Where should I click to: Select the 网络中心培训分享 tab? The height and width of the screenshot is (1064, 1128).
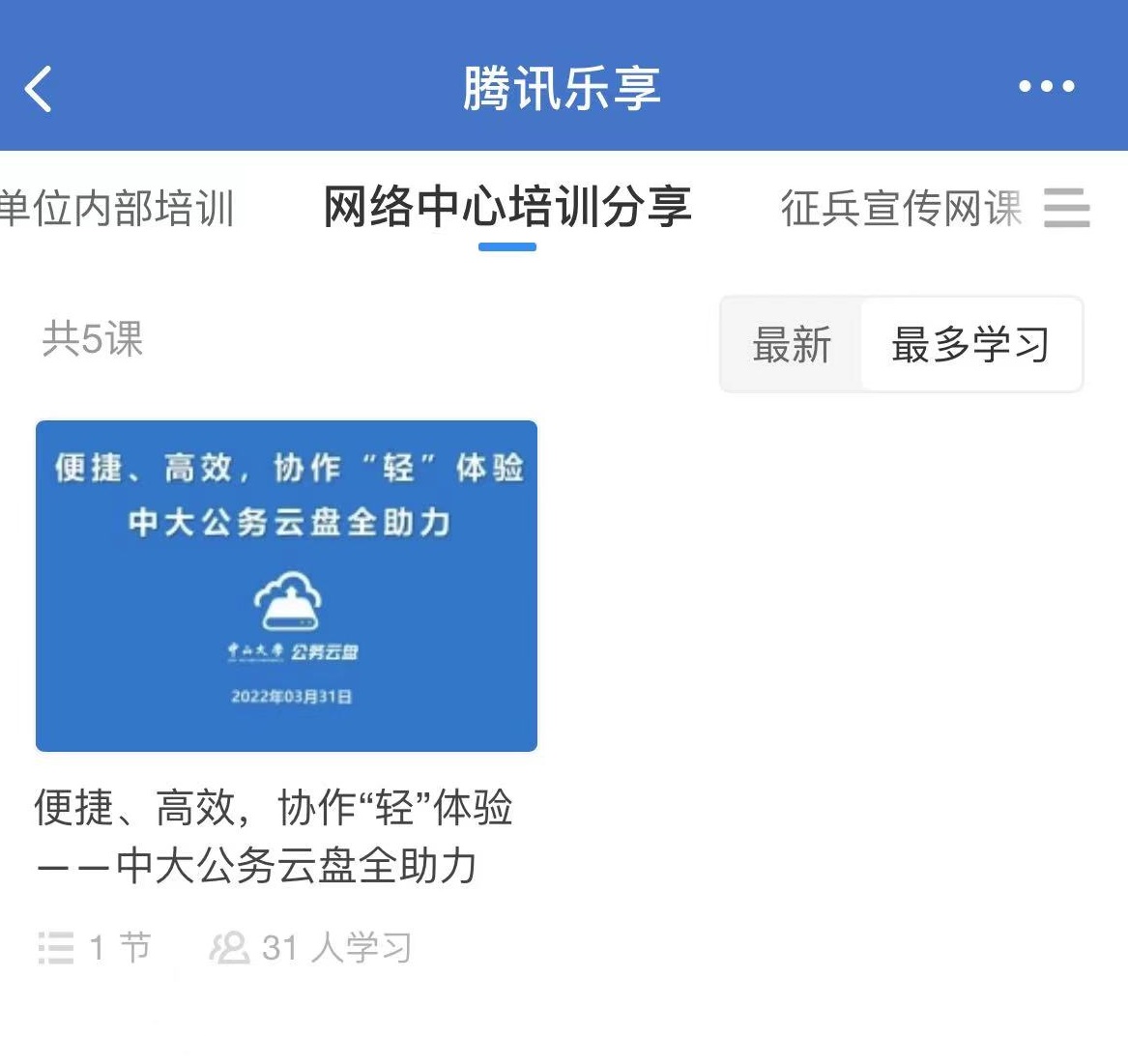coord(506,207)
